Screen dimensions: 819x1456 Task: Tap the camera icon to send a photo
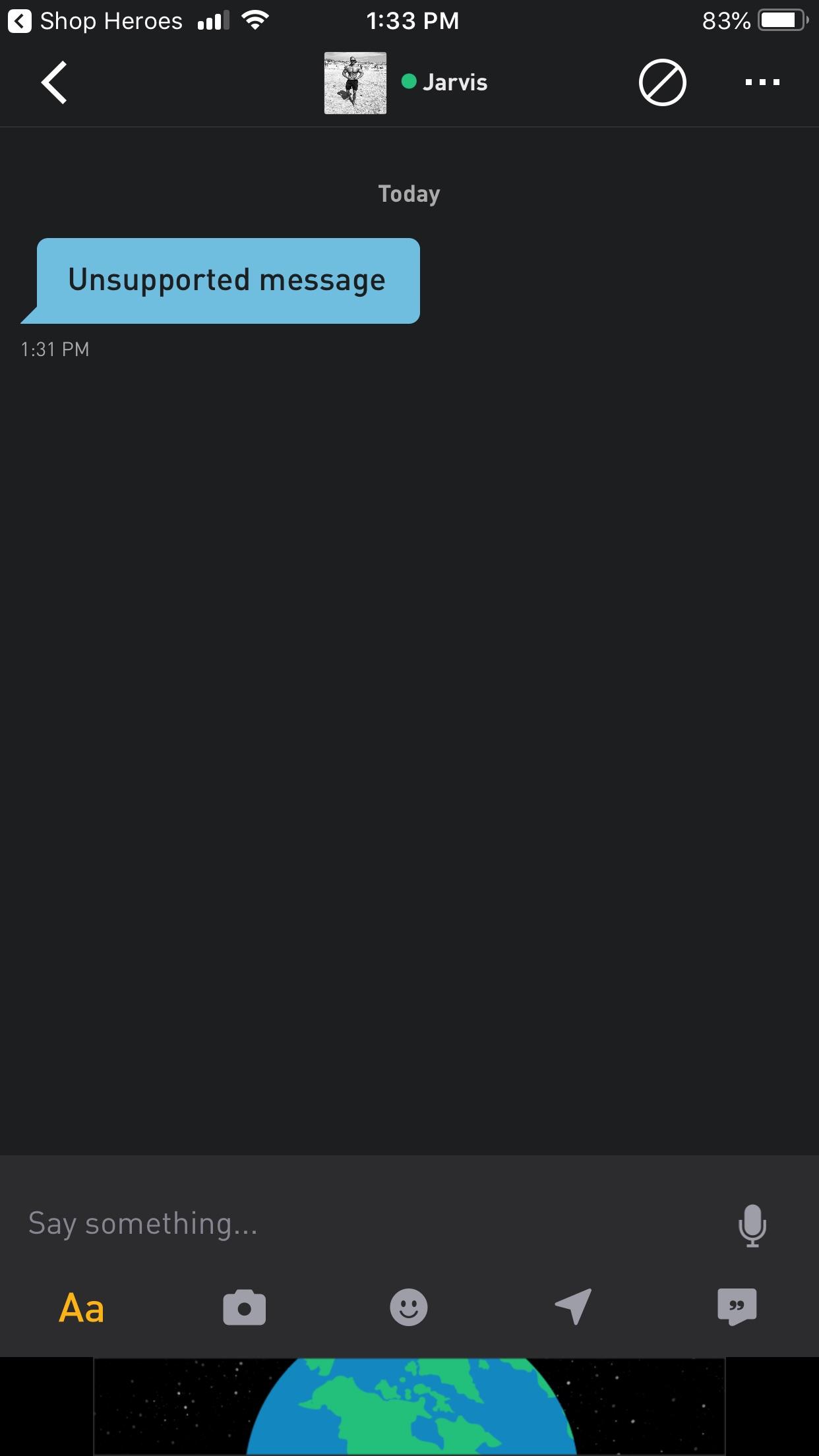point(245,1306)
